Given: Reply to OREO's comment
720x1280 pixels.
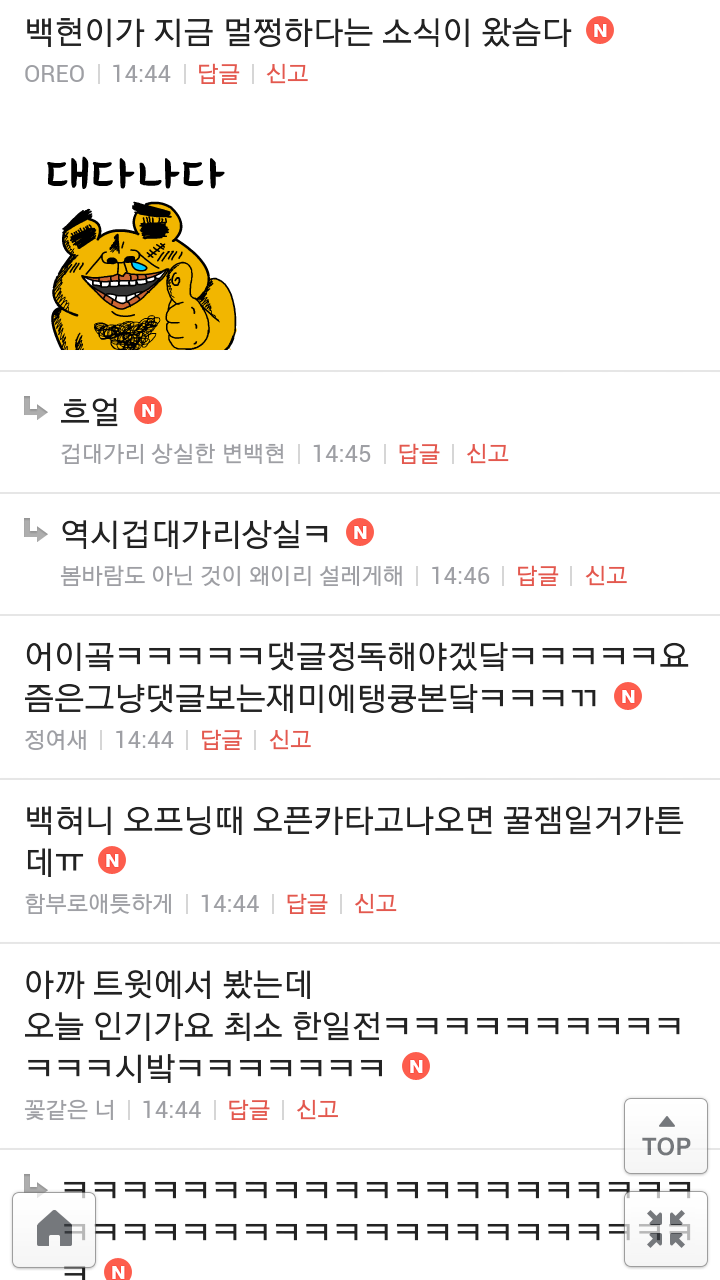Looking at the screenshot, I should pyautogui.click(x=218, y=74).
